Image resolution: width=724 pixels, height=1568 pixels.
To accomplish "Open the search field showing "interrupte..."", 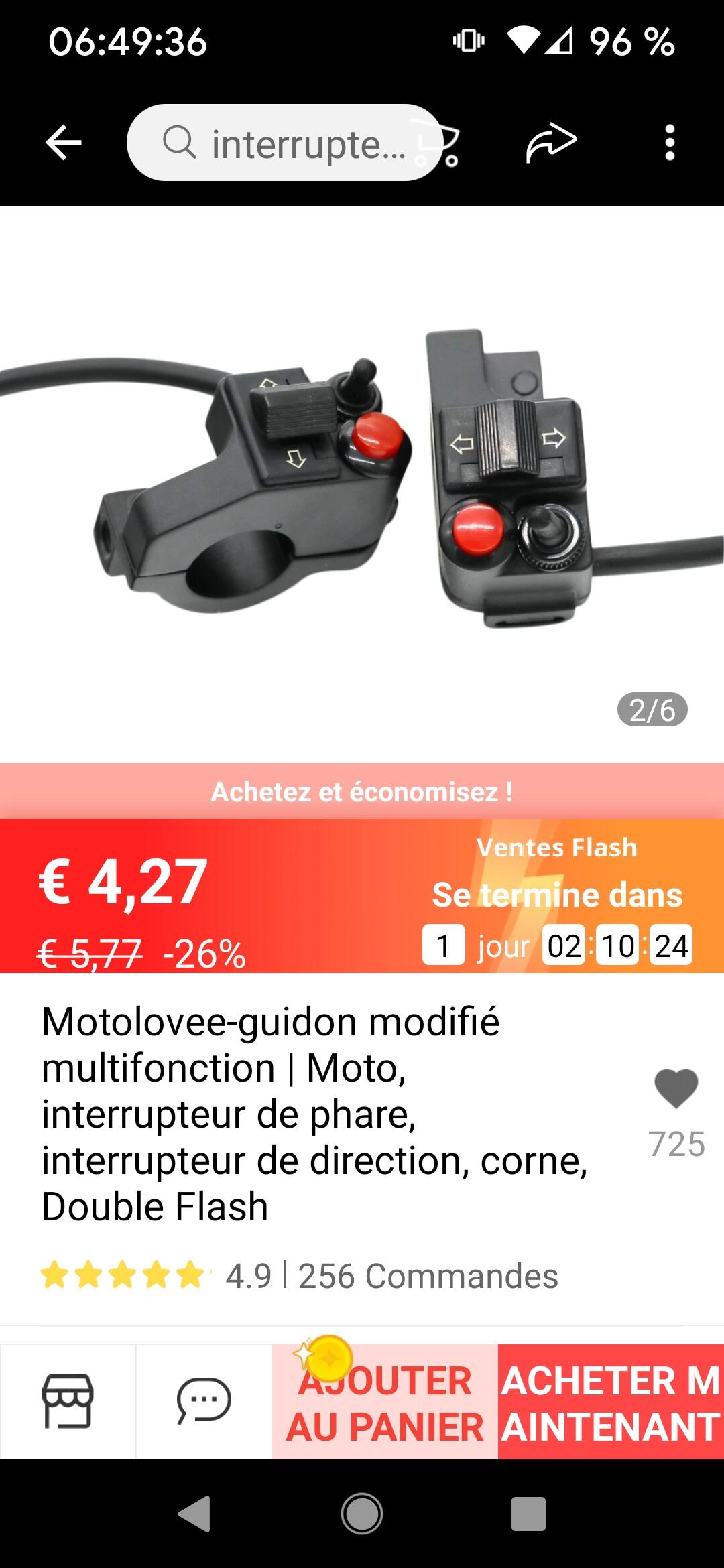I will click(x=284, y=143).
